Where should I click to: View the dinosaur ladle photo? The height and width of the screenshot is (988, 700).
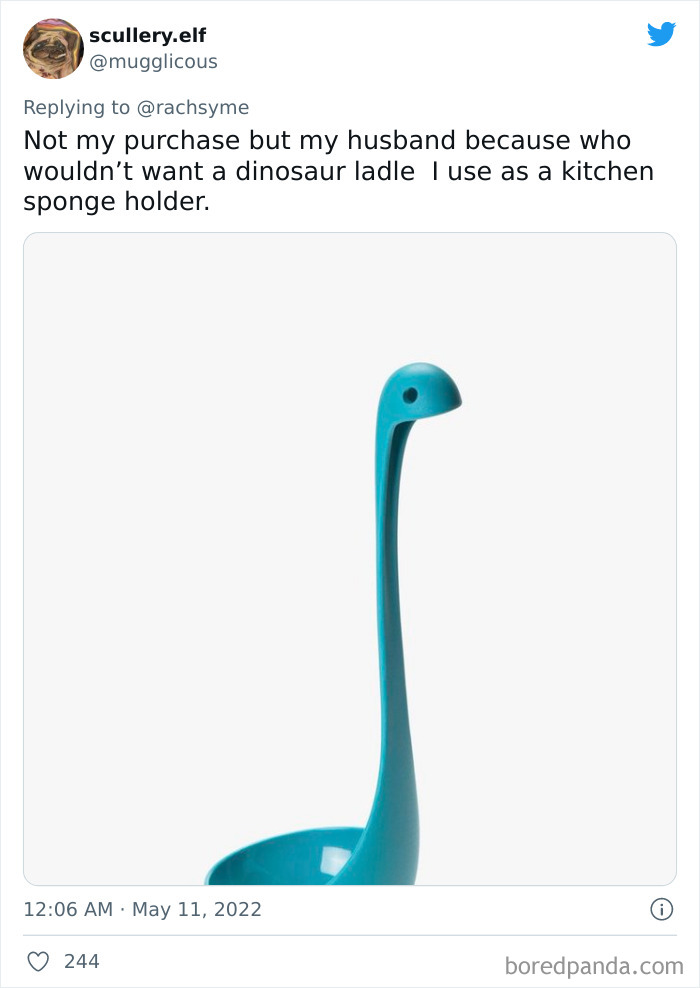coord(350,558)
